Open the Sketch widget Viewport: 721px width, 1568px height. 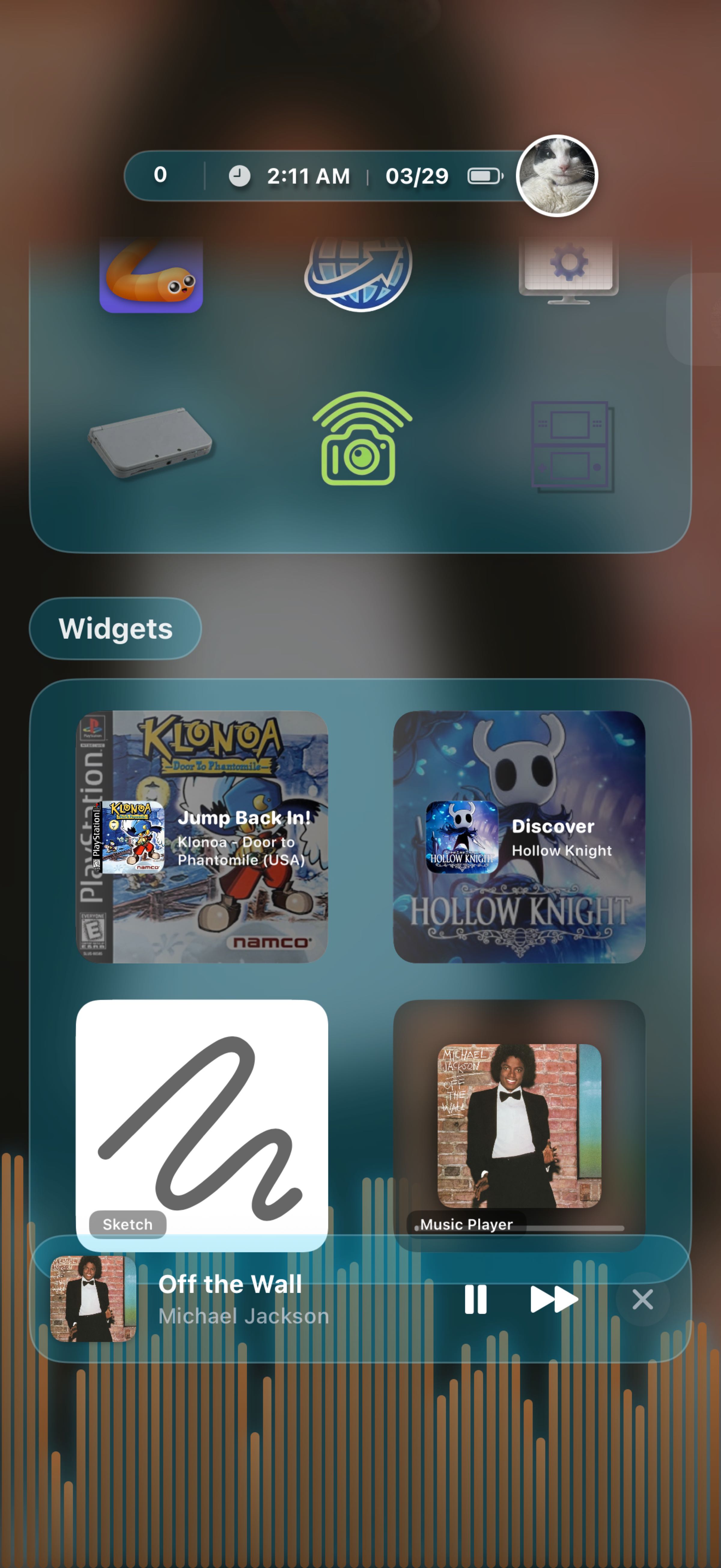tap(202, 1125)
